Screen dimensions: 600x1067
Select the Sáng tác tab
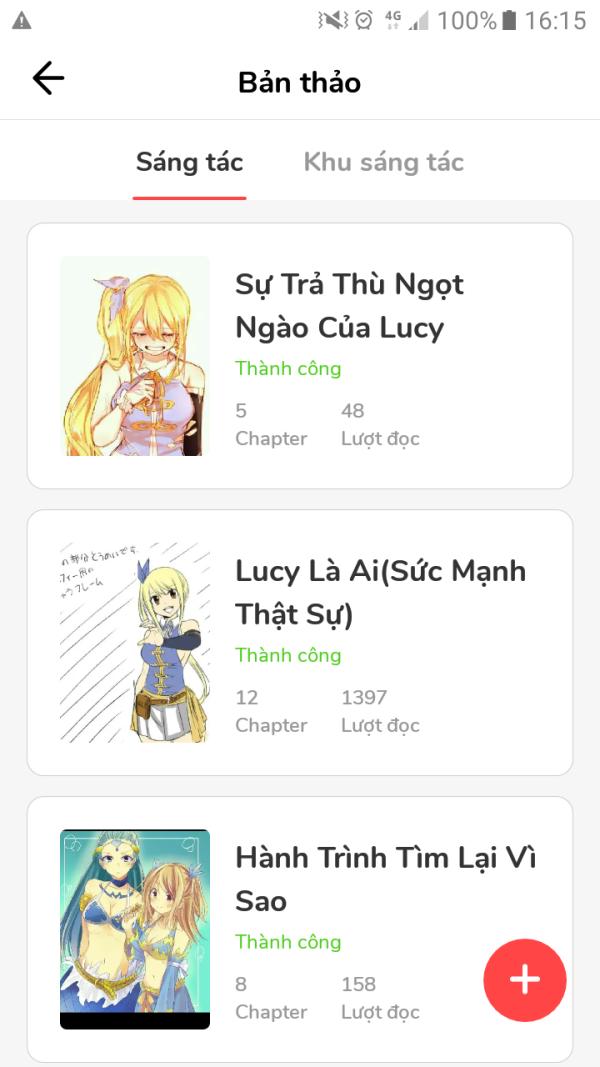tap(189, 163)
